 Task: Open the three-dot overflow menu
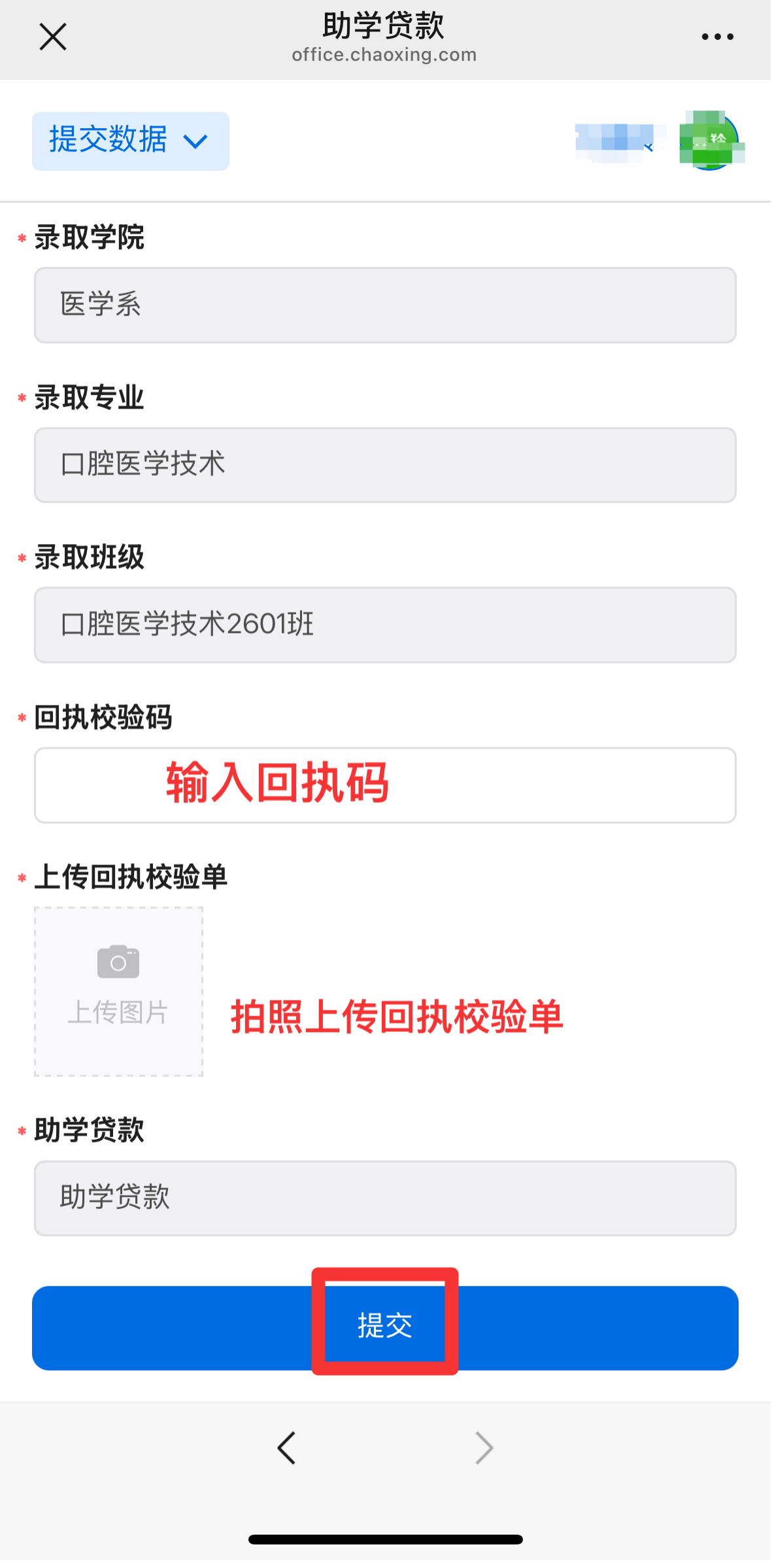(x=717, y=37)
